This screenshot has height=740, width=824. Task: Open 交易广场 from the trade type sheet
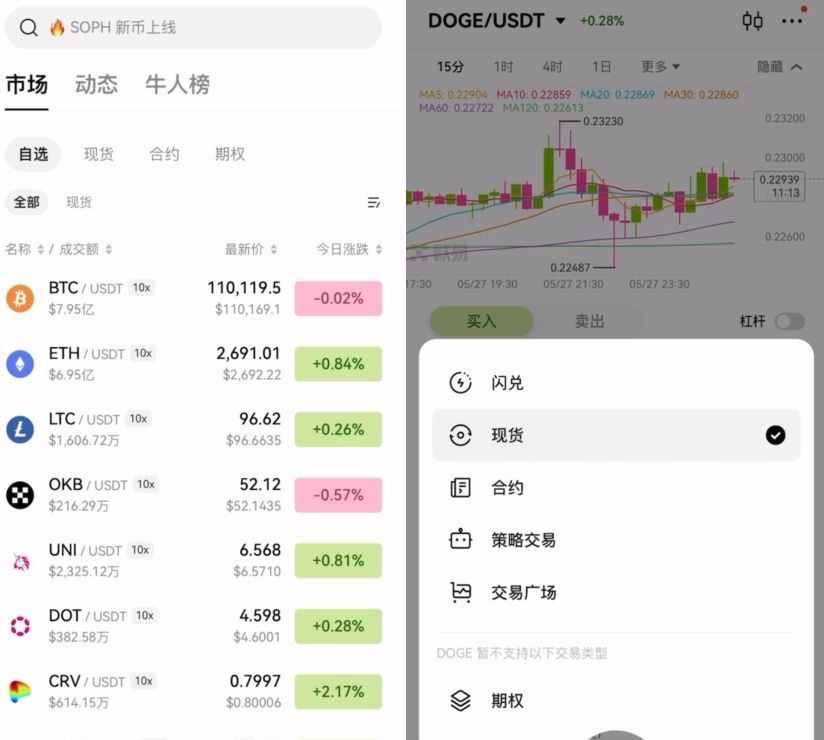pyautogui.click(x=523, y=593)
